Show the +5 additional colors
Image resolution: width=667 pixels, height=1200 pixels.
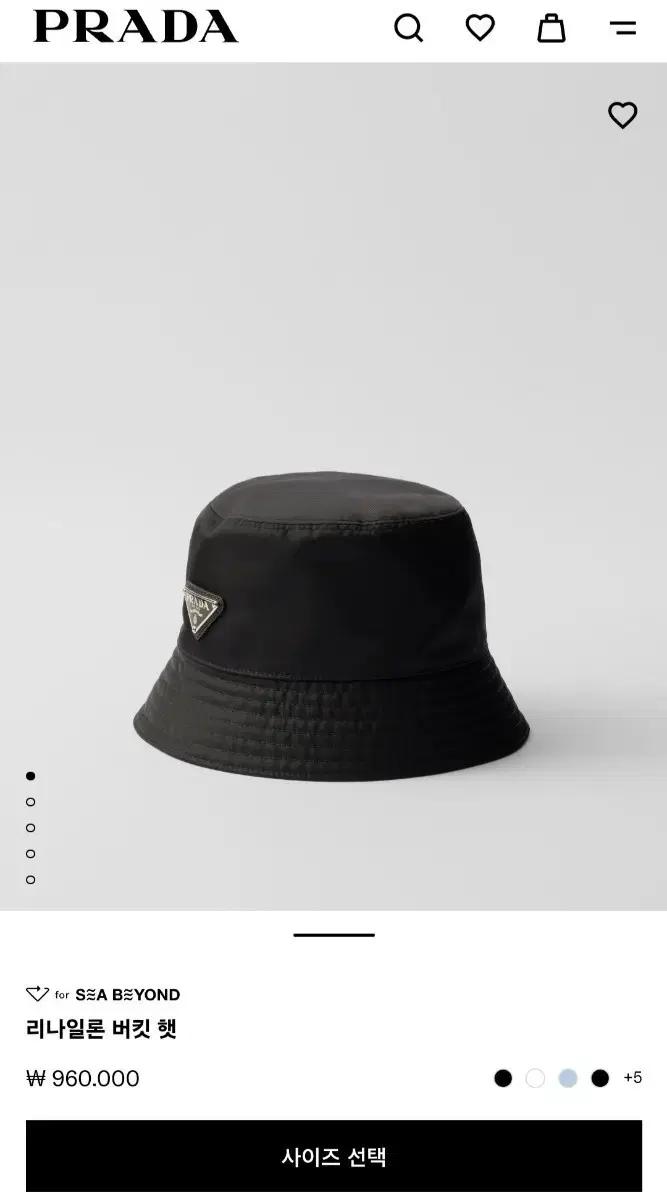tap(632, 1078)
